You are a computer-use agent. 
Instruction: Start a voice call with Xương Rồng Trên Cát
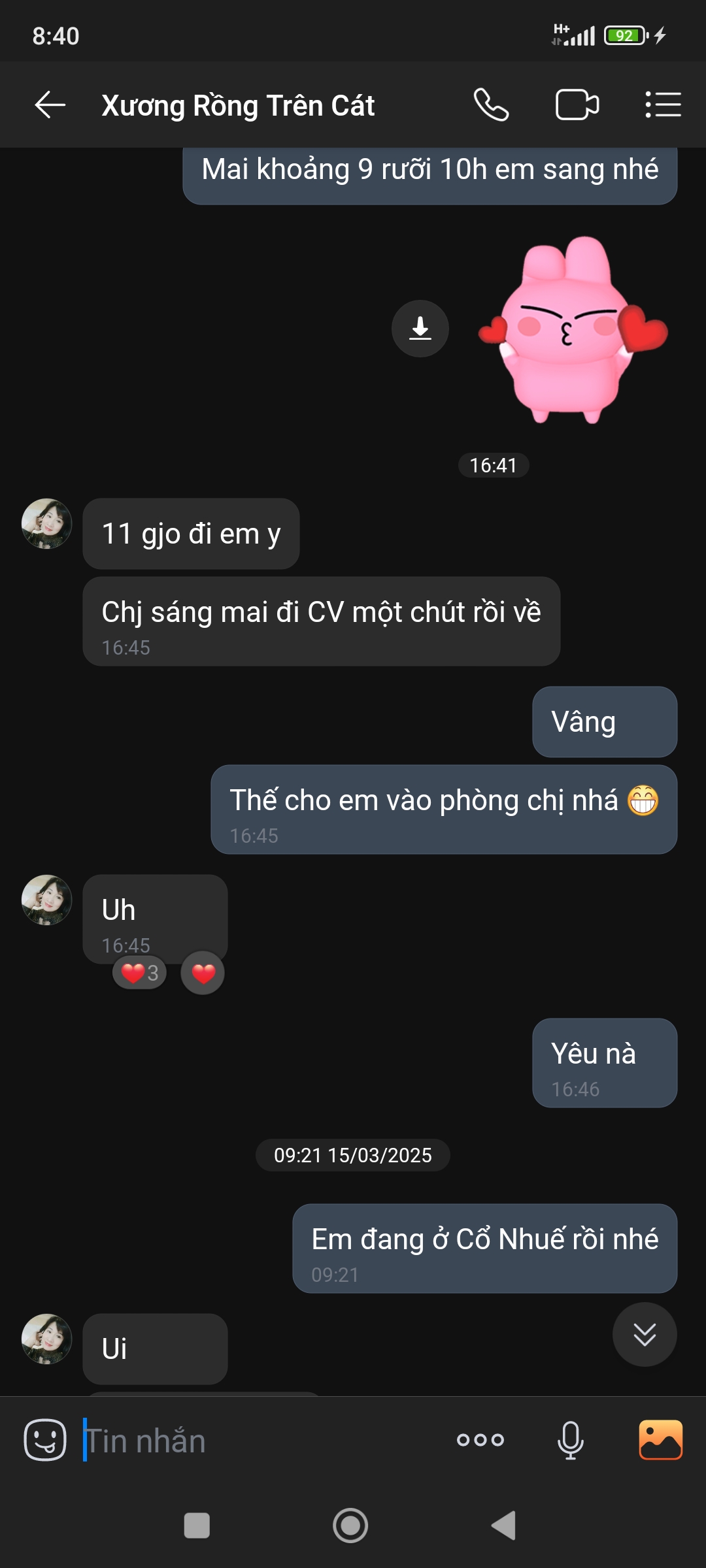(x=491, y=105)
